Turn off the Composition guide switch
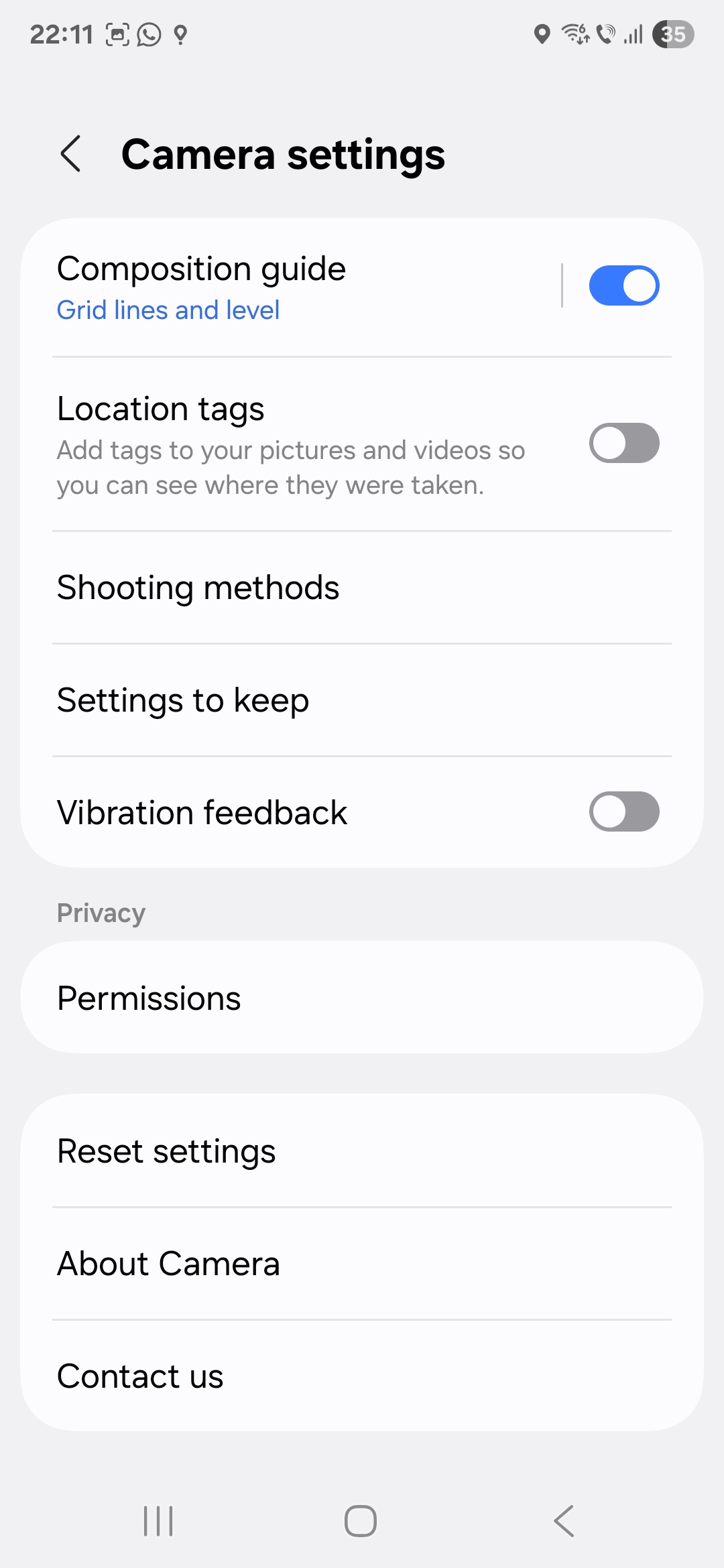Screen dimensions: 724x1568 tap(623, 285)
